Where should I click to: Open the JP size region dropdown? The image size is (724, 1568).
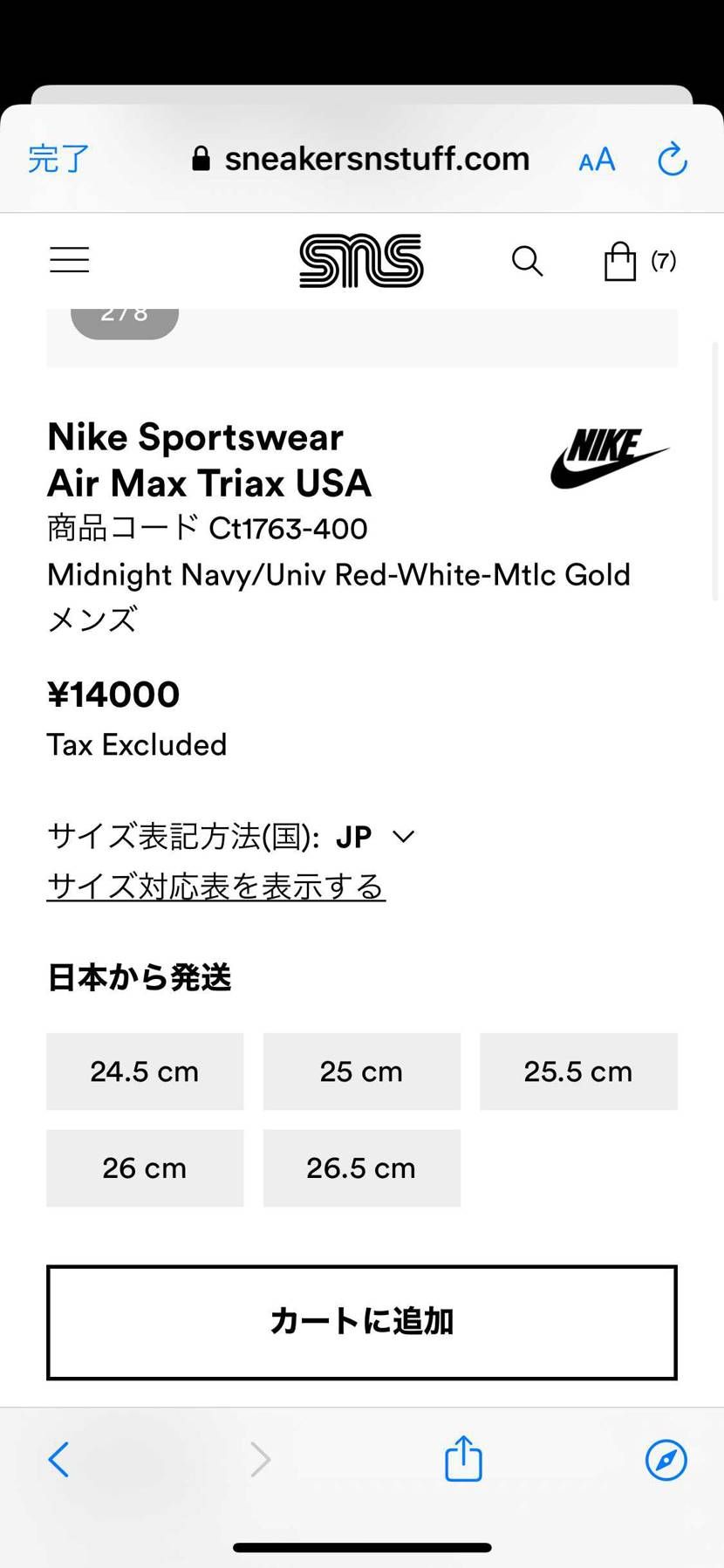pos(354,835)
